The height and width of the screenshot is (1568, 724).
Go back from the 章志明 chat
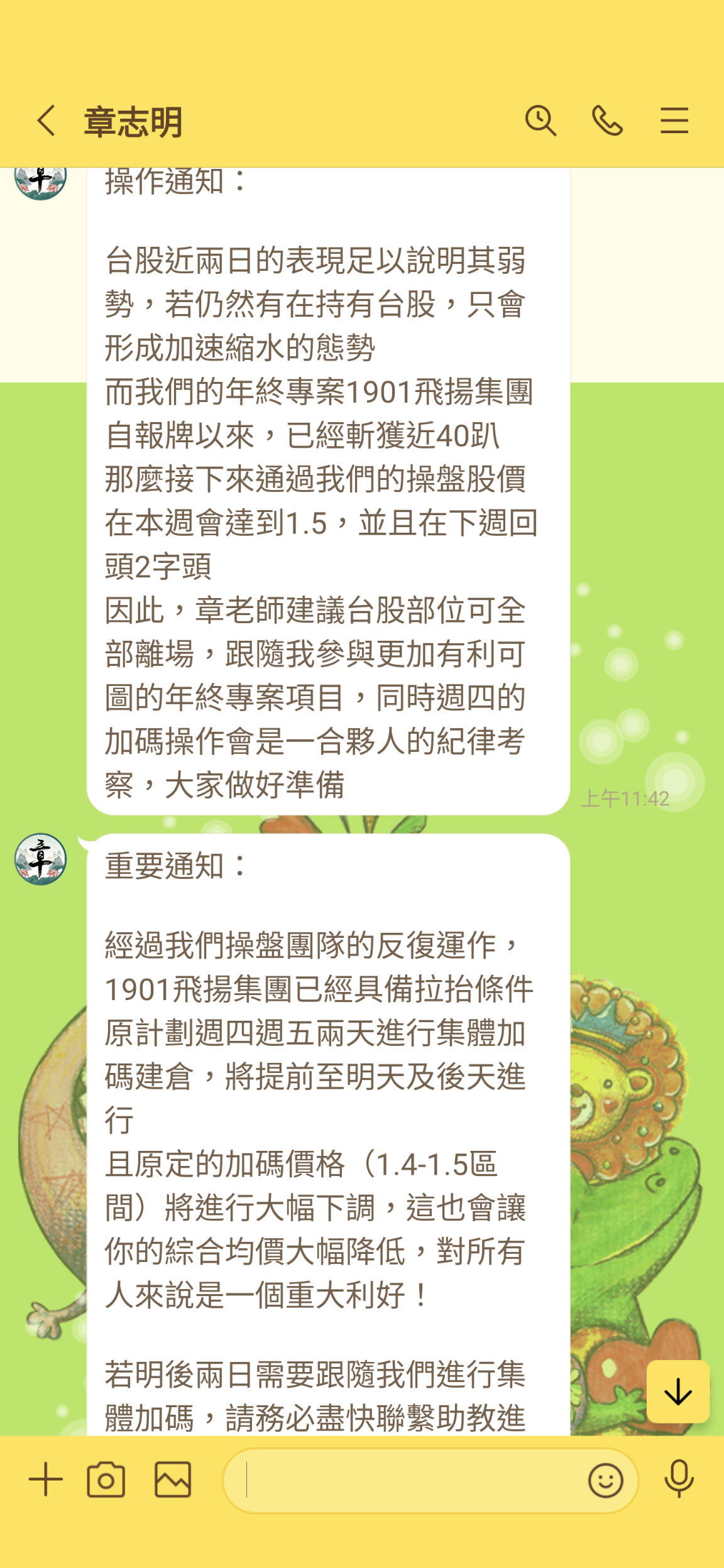pos(47,121)
